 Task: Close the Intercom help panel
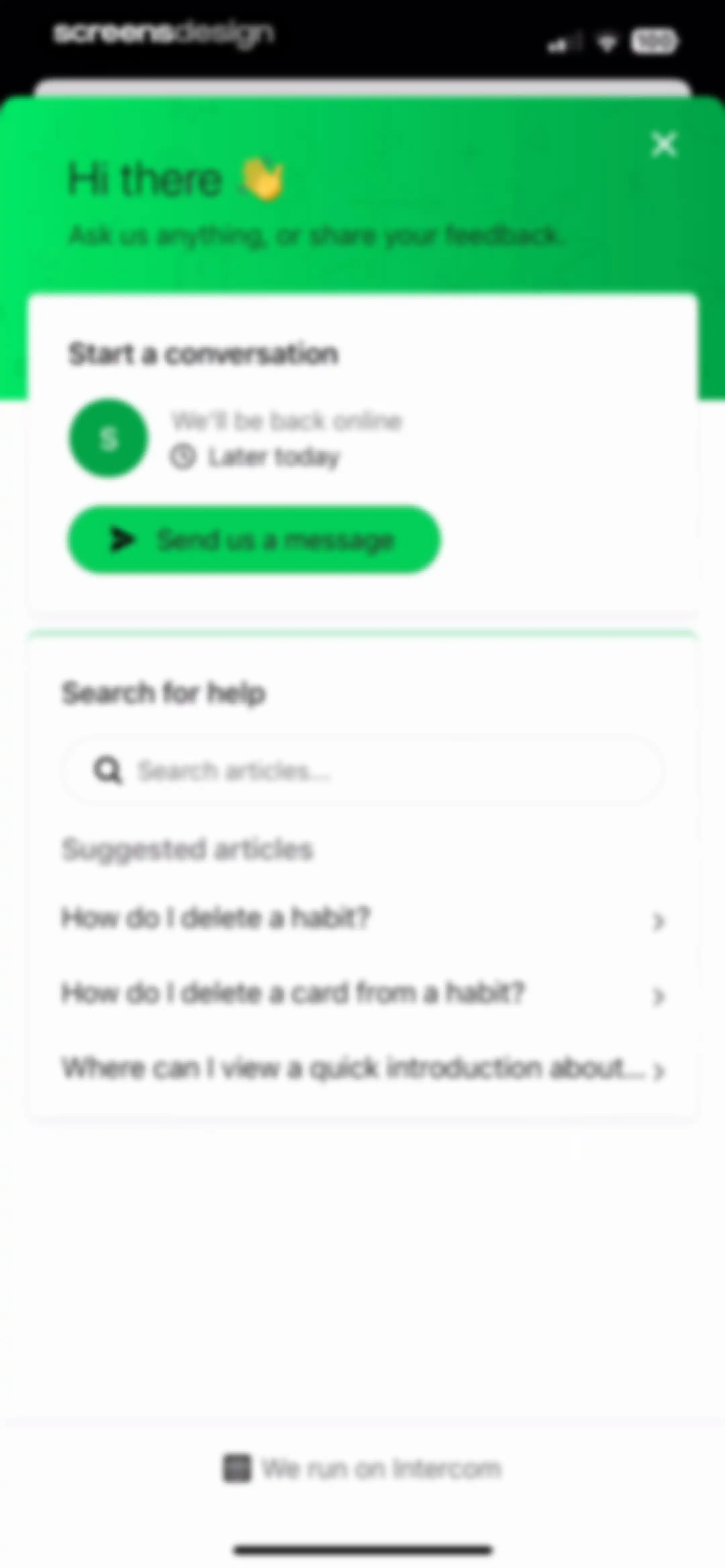tap(664, 145)
